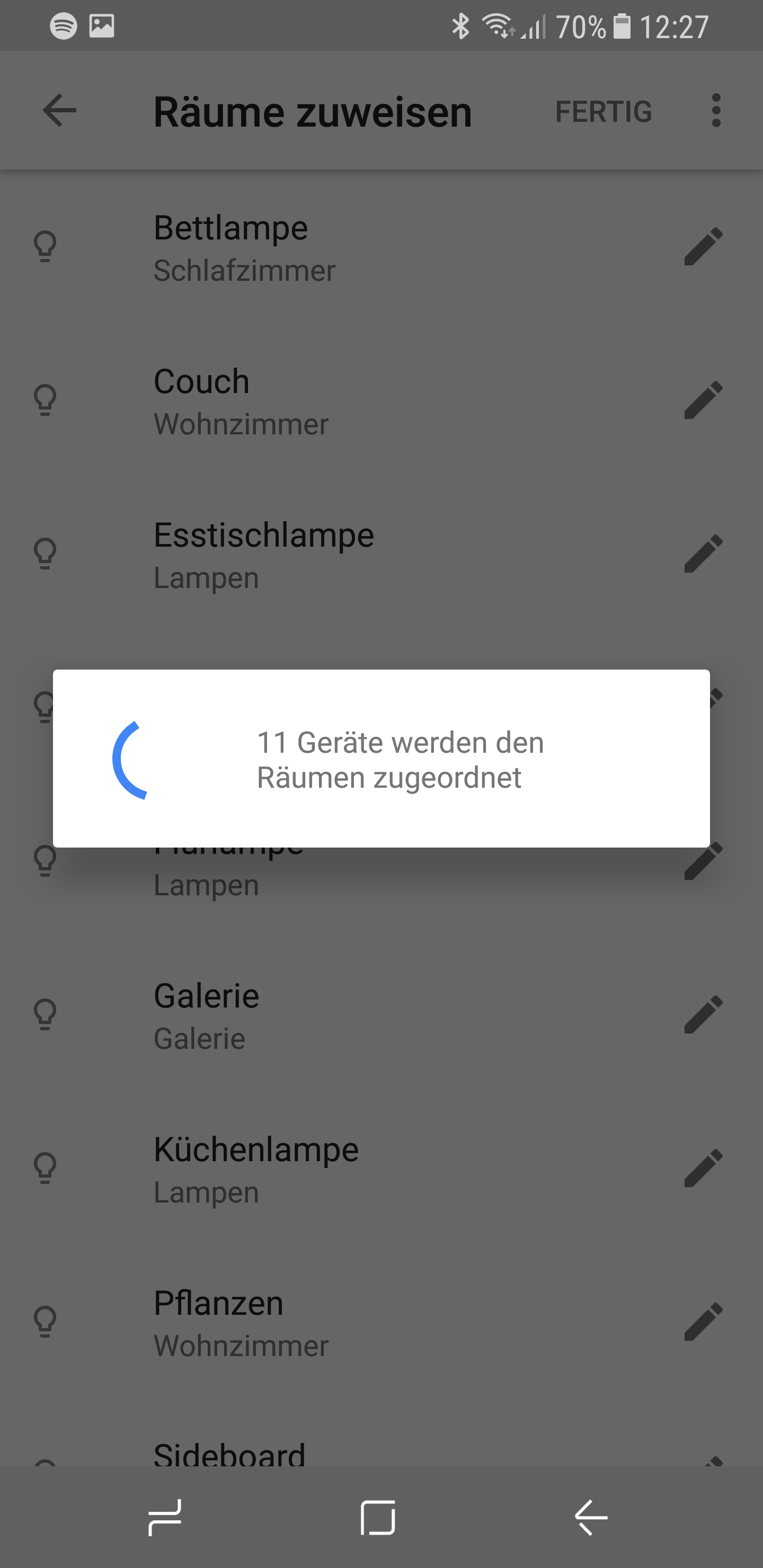Edit the Galerie light's room
Viewport: 763px width, 1568px height.
point(703,1014)
